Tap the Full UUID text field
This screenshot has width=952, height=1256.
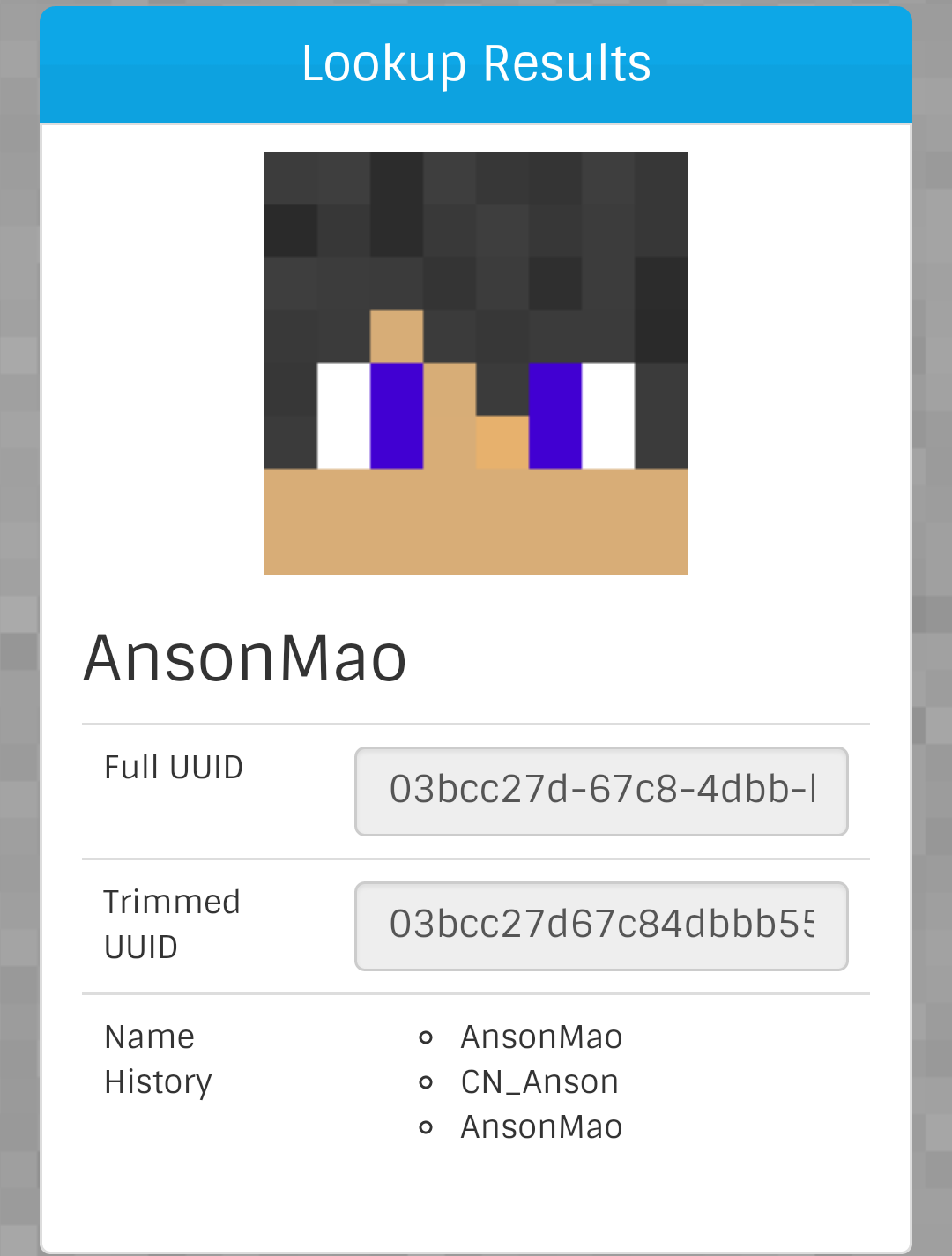click(x=601, y=791)
